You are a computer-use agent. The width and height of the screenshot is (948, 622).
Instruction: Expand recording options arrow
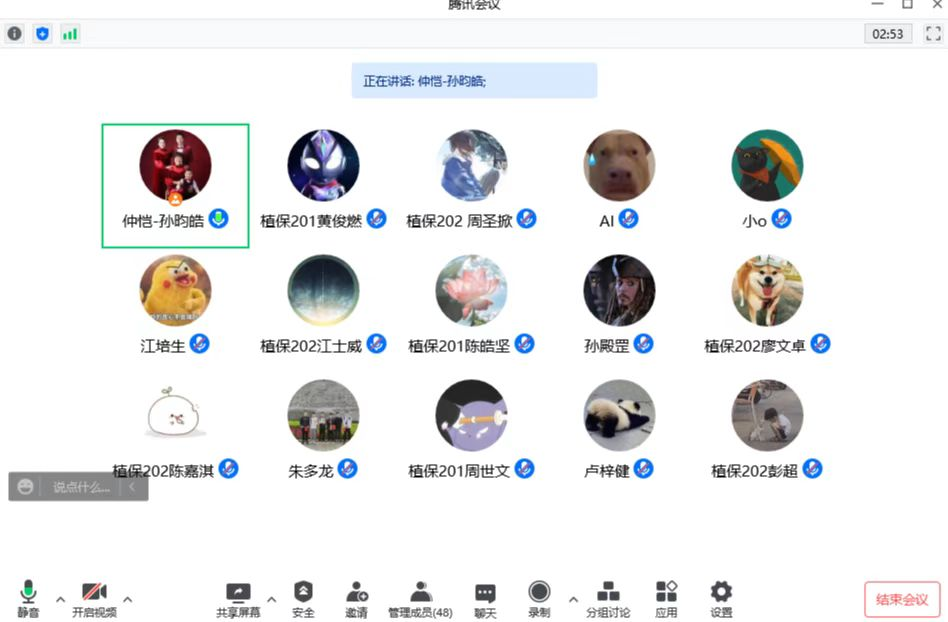point(573,600)
